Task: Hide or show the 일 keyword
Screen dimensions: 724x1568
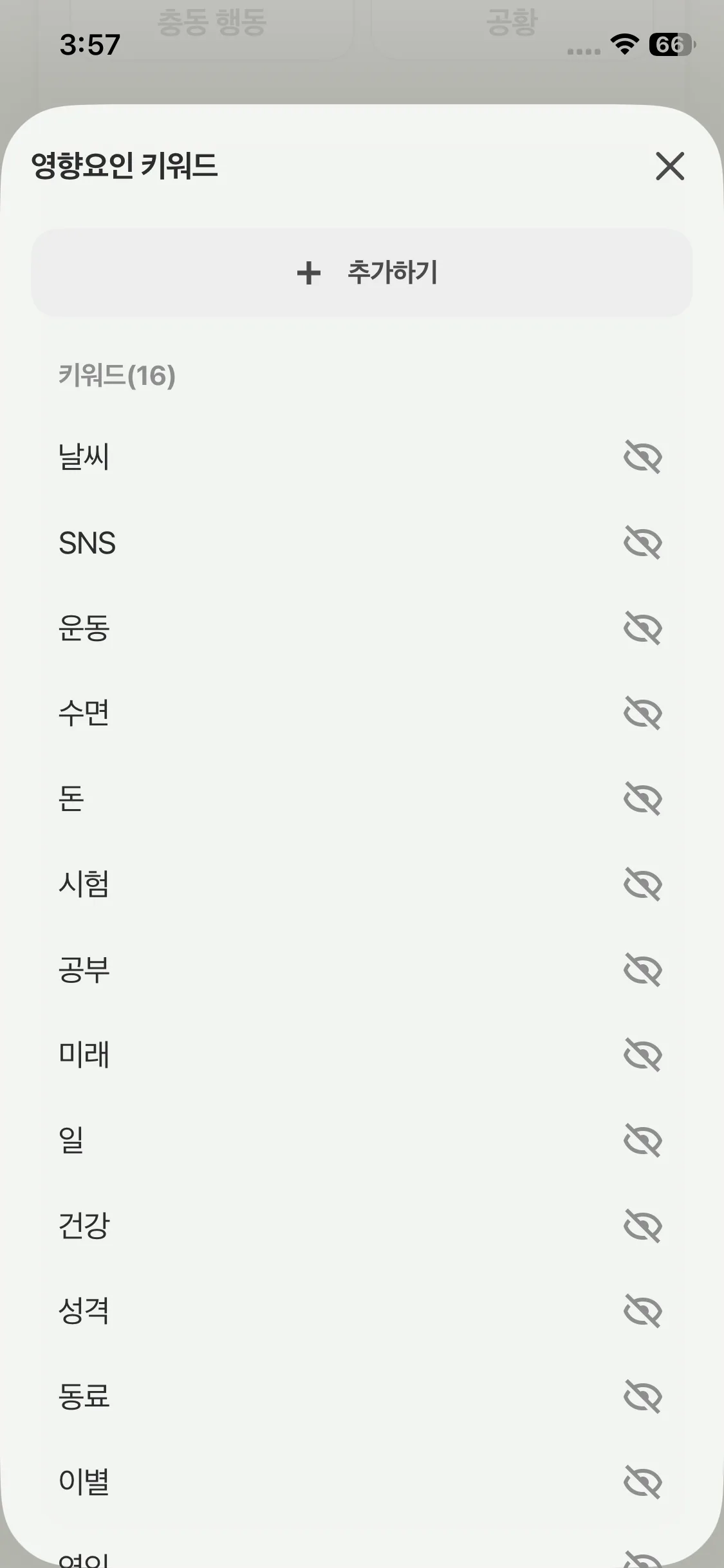Action: pyautogui.click(x=643, y=1141)
